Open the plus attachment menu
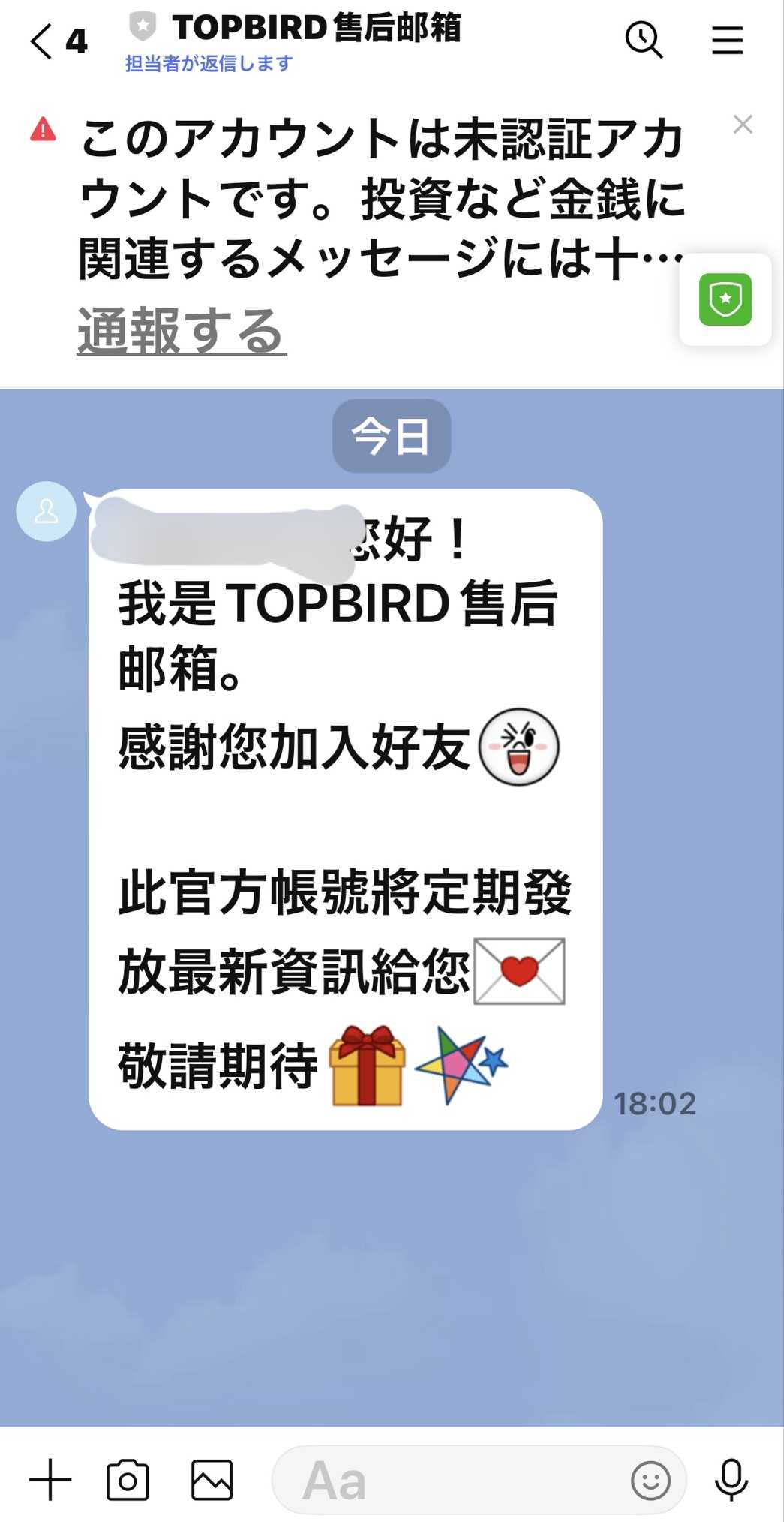Viewport: 784px width, 1522px height. [50, 1480]
